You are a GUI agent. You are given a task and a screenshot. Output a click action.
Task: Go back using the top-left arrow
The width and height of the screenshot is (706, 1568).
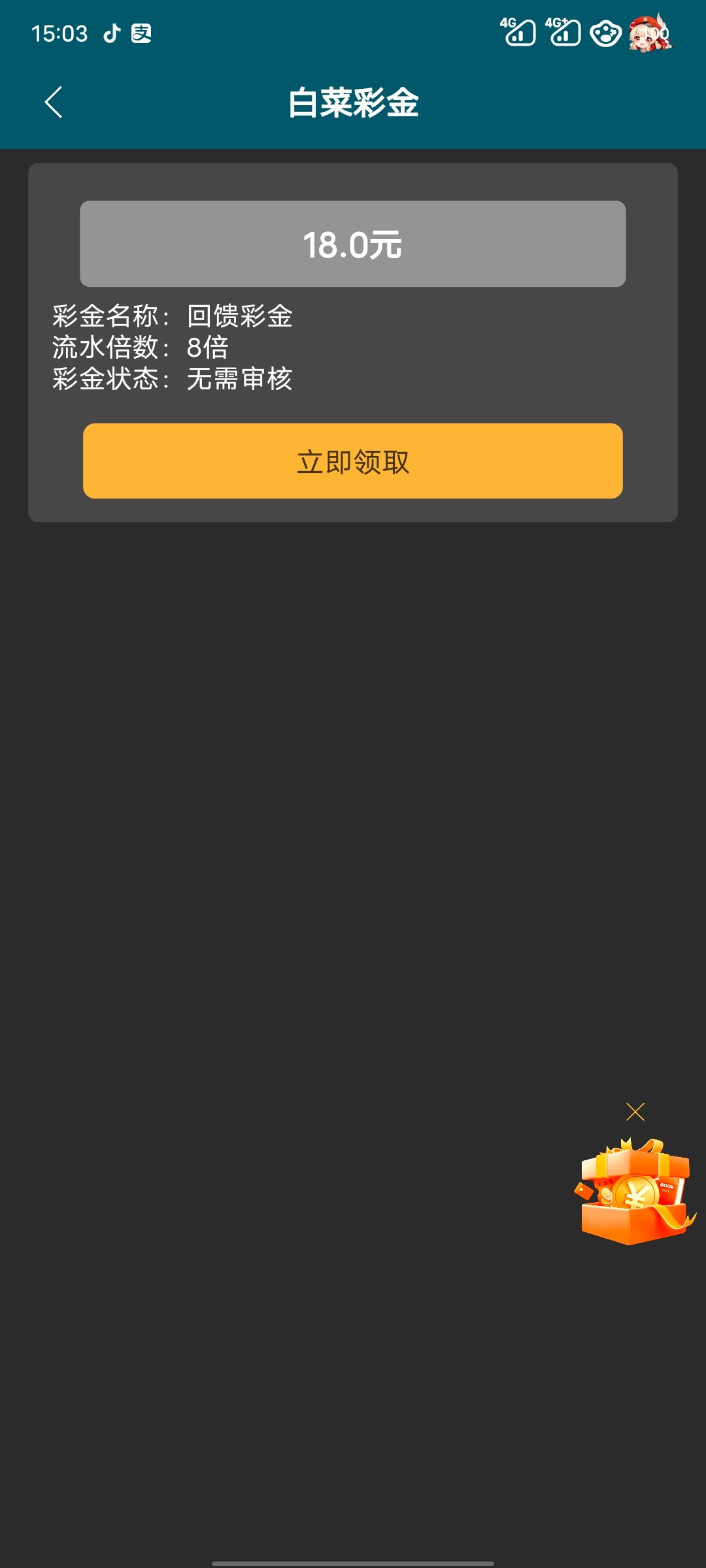54,103
